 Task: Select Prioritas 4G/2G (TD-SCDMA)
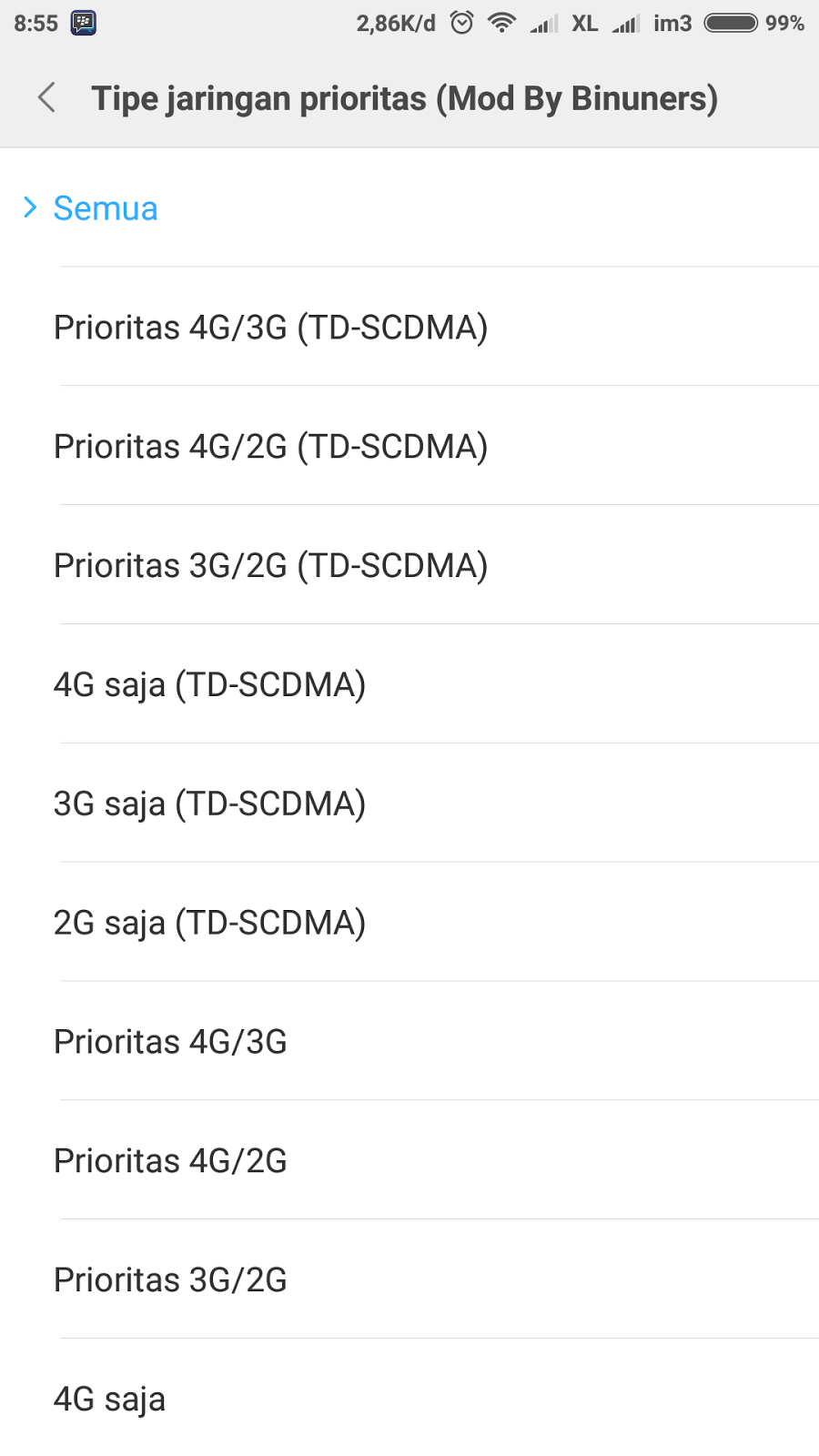270,447
